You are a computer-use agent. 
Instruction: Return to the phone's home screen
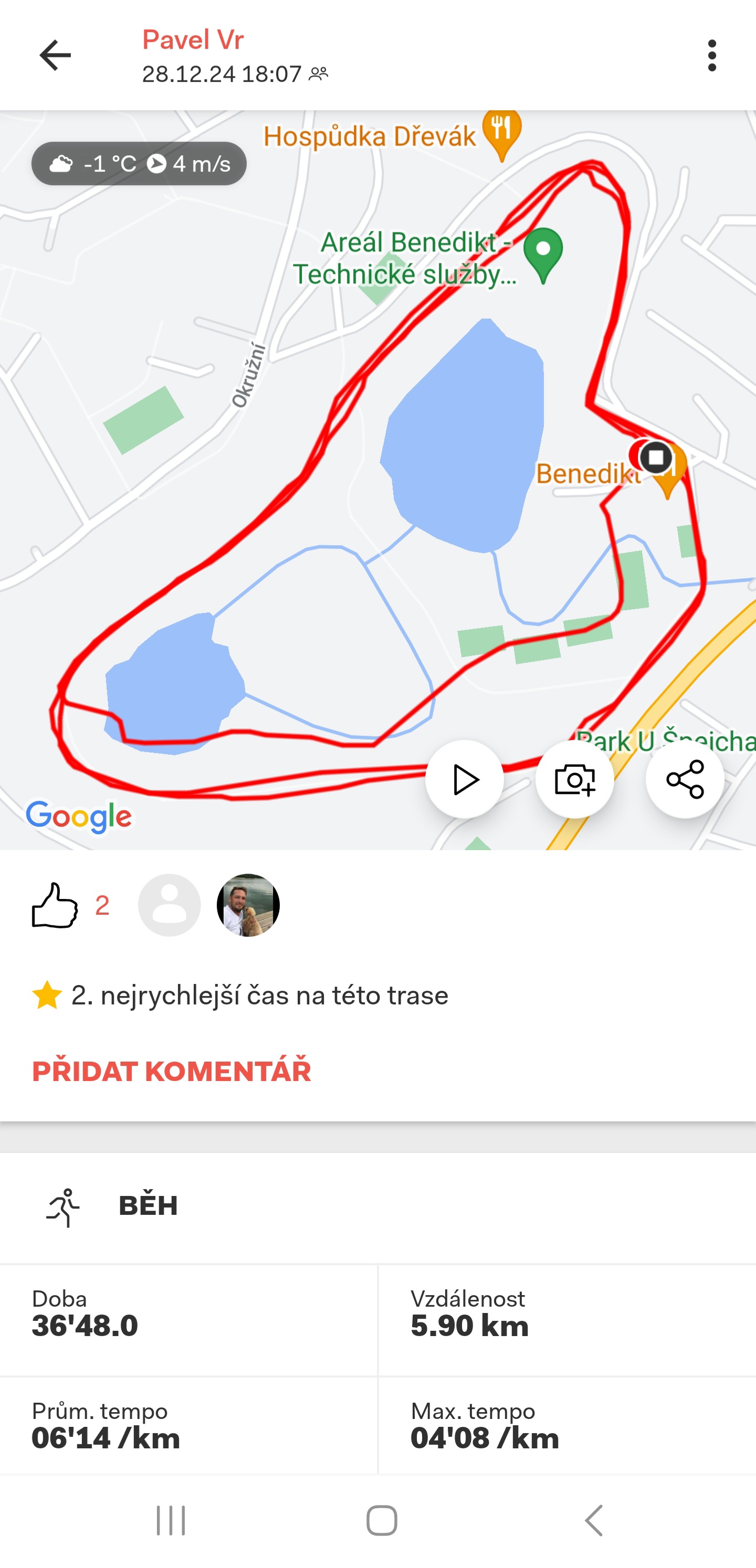[381, 1520]
